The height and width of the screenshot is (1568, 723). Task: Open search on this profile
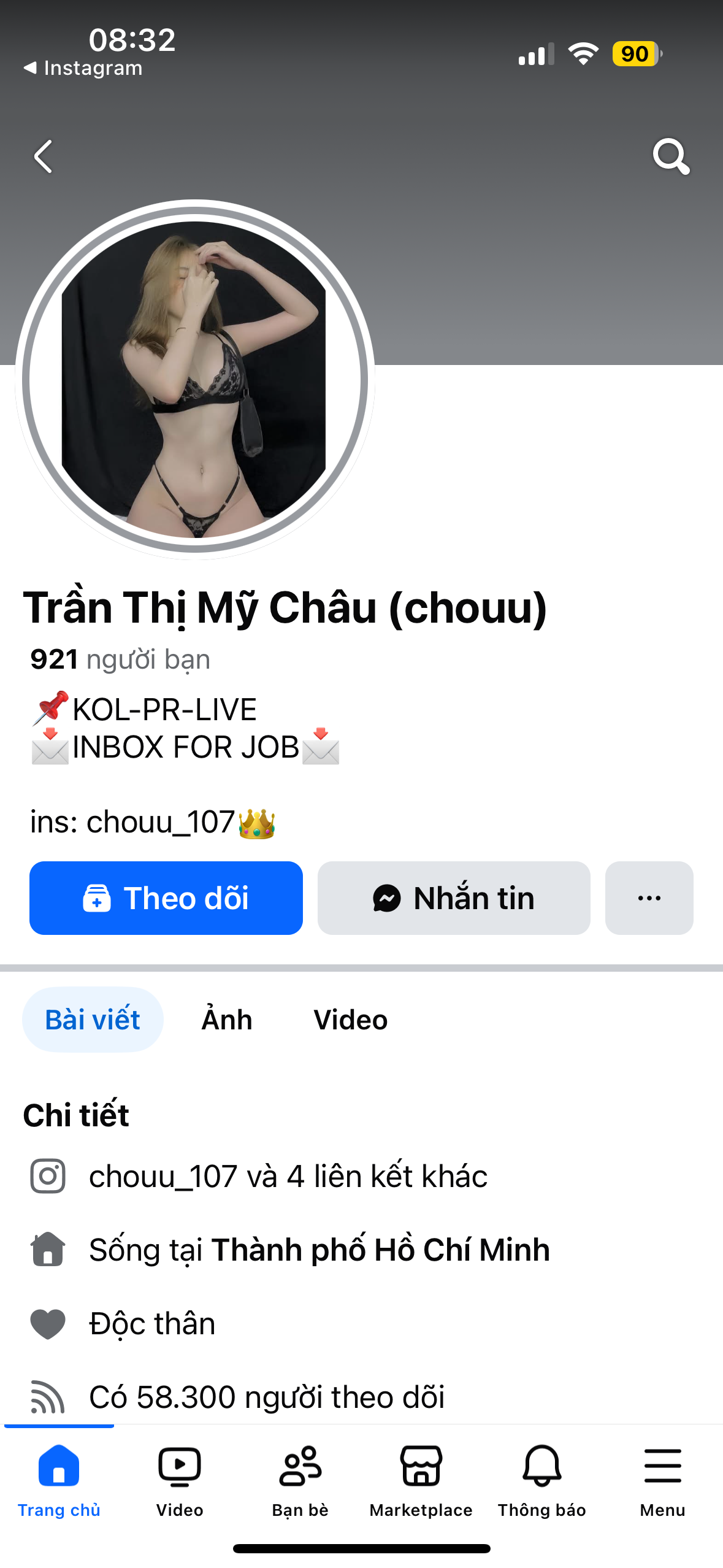click(x=671, y=157)
